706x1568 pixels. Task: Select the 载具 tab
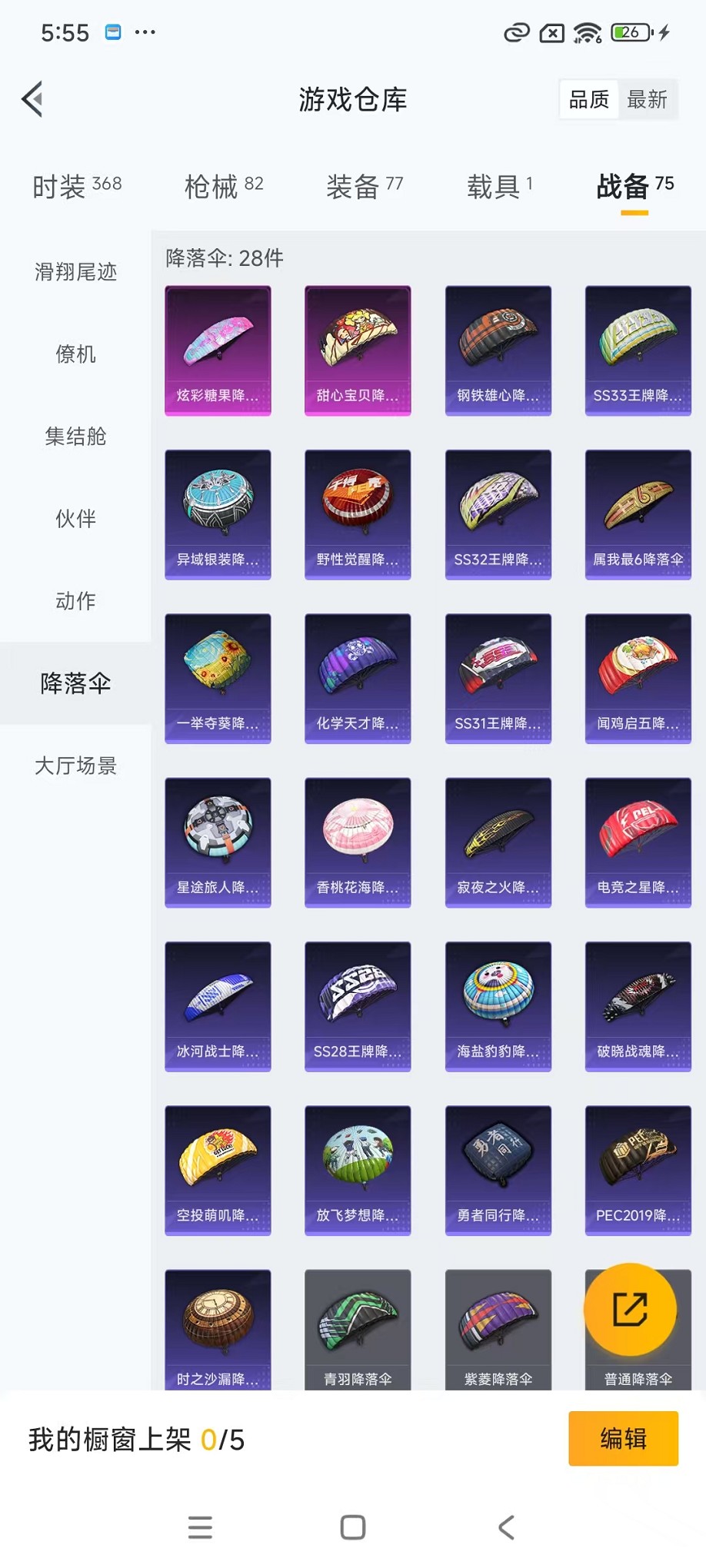point(500,186)
